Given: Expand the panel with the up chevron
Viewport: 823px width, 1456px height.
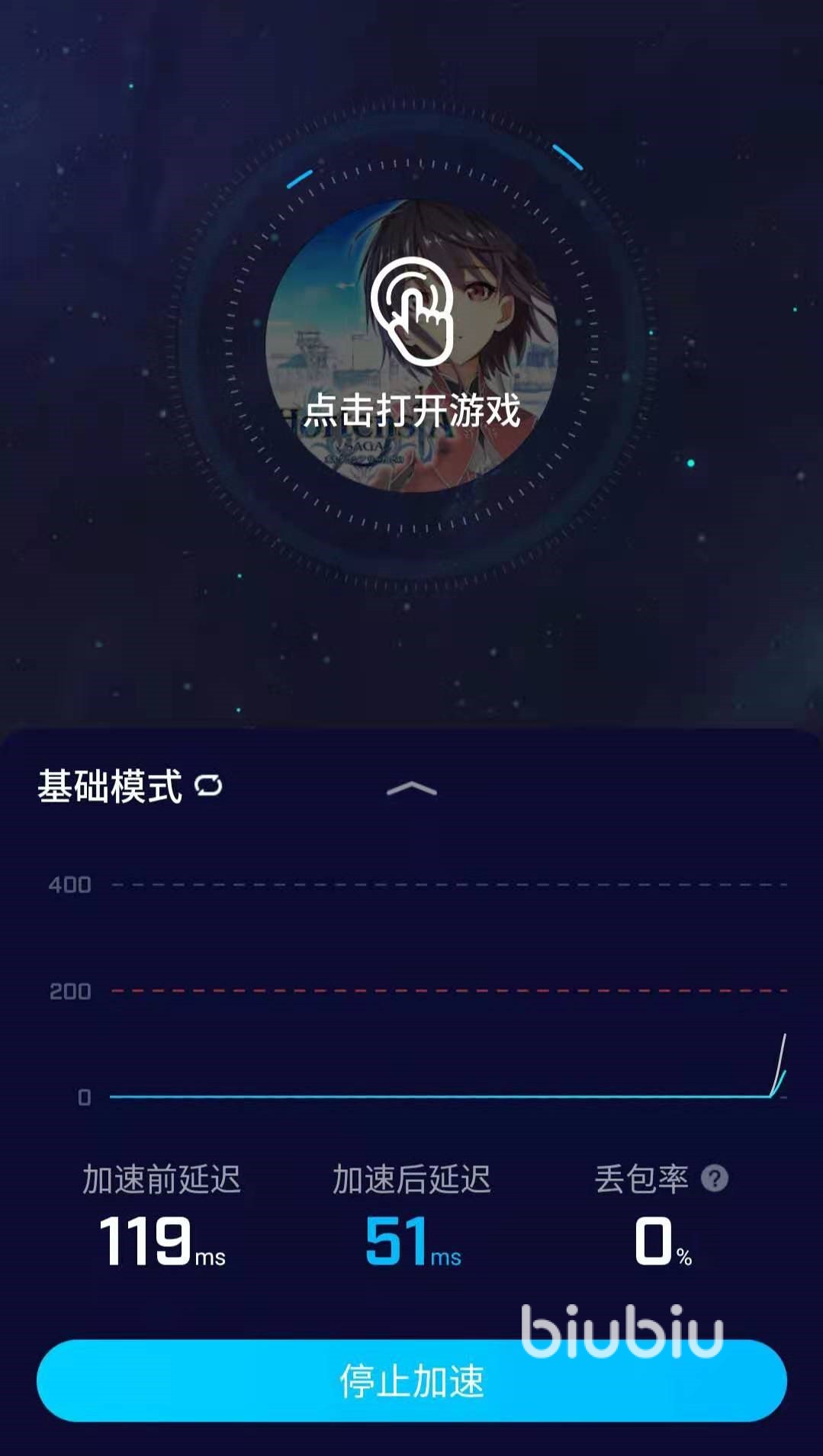Looking at the screenshot, I should pos(412,789).
